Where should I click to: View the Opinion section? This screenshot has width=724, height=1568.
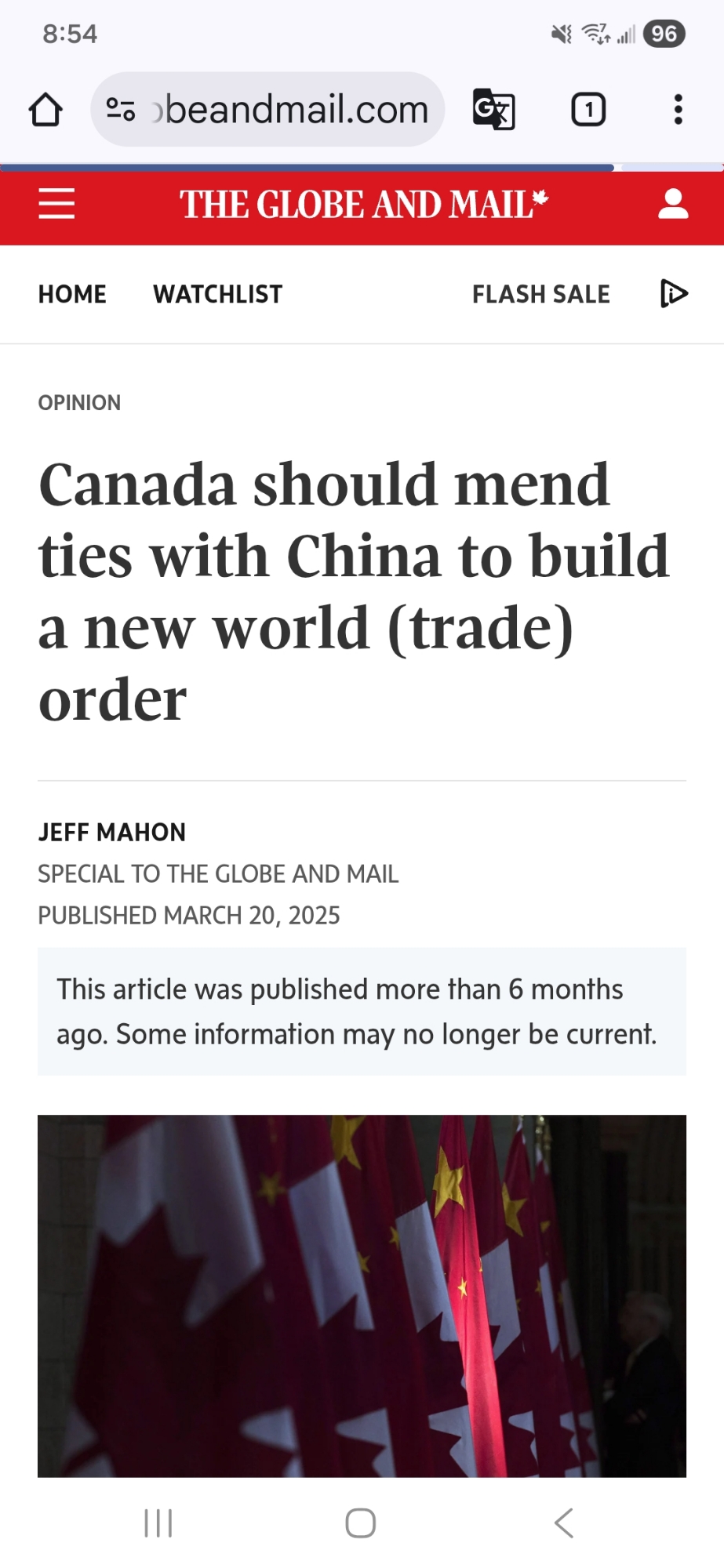pos(79,403)
